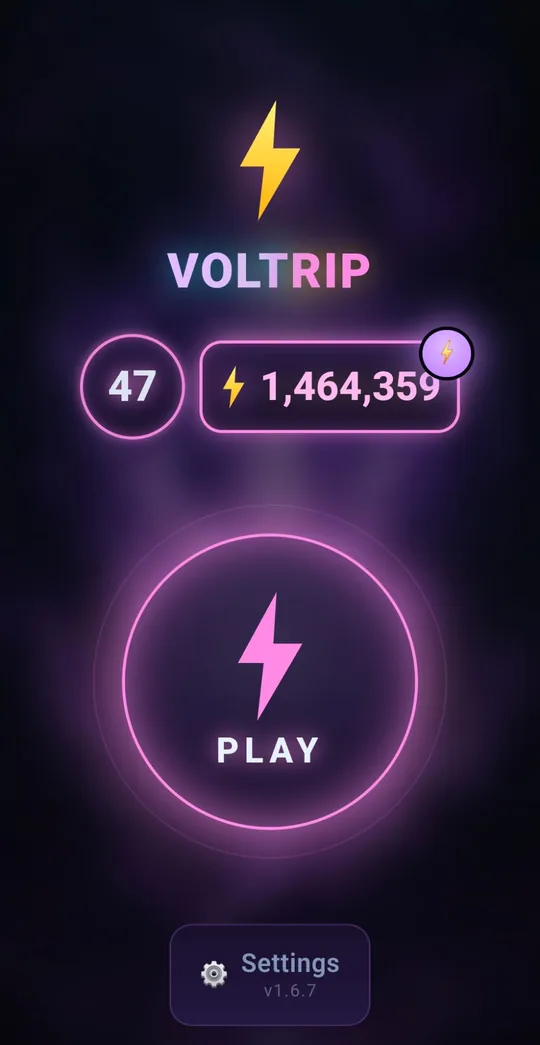Open the 1,464,359 energy balance box
The height and width of the screenshot is (1045, 540).
[329, 387]
